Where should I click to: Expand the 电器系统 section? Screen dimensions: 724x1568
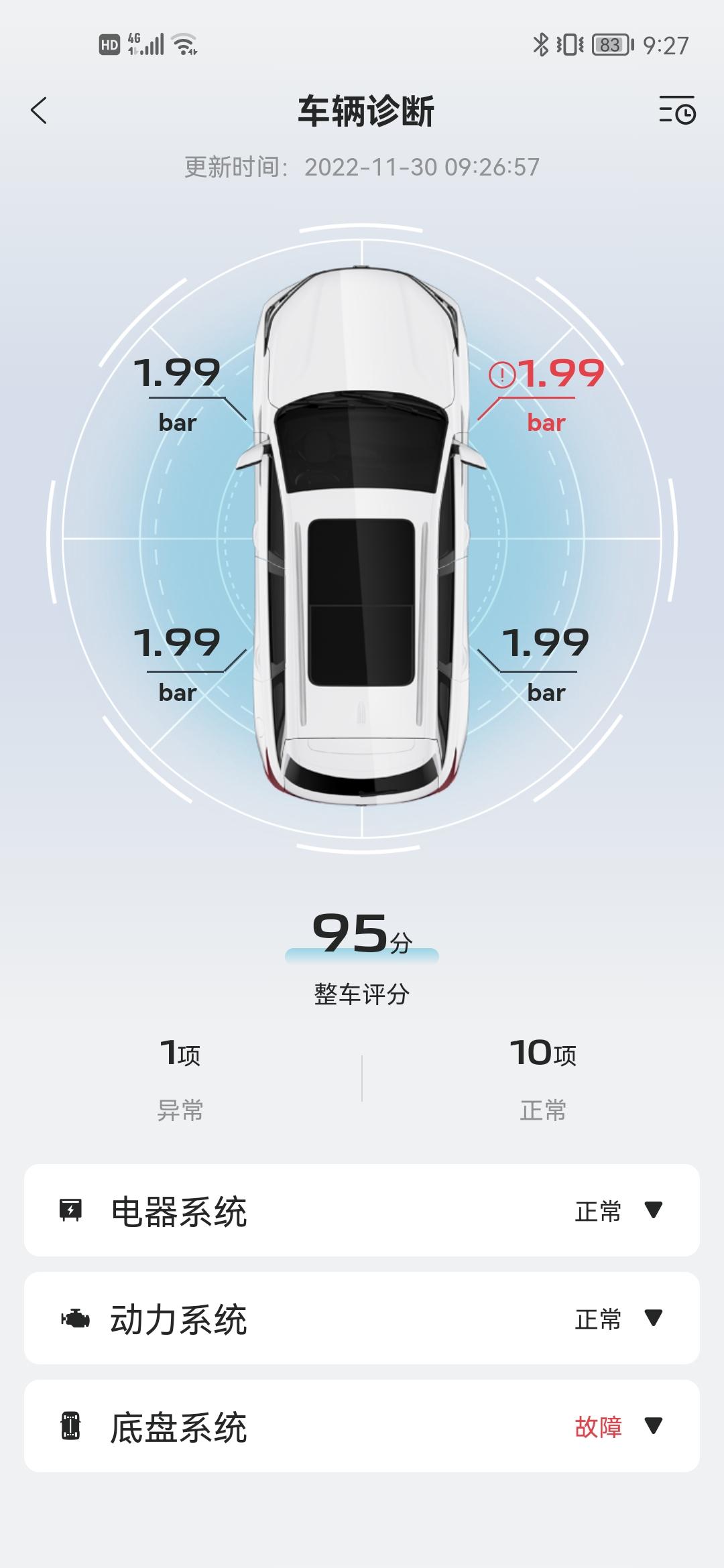pyautogui.click(x=362, y=1210)
